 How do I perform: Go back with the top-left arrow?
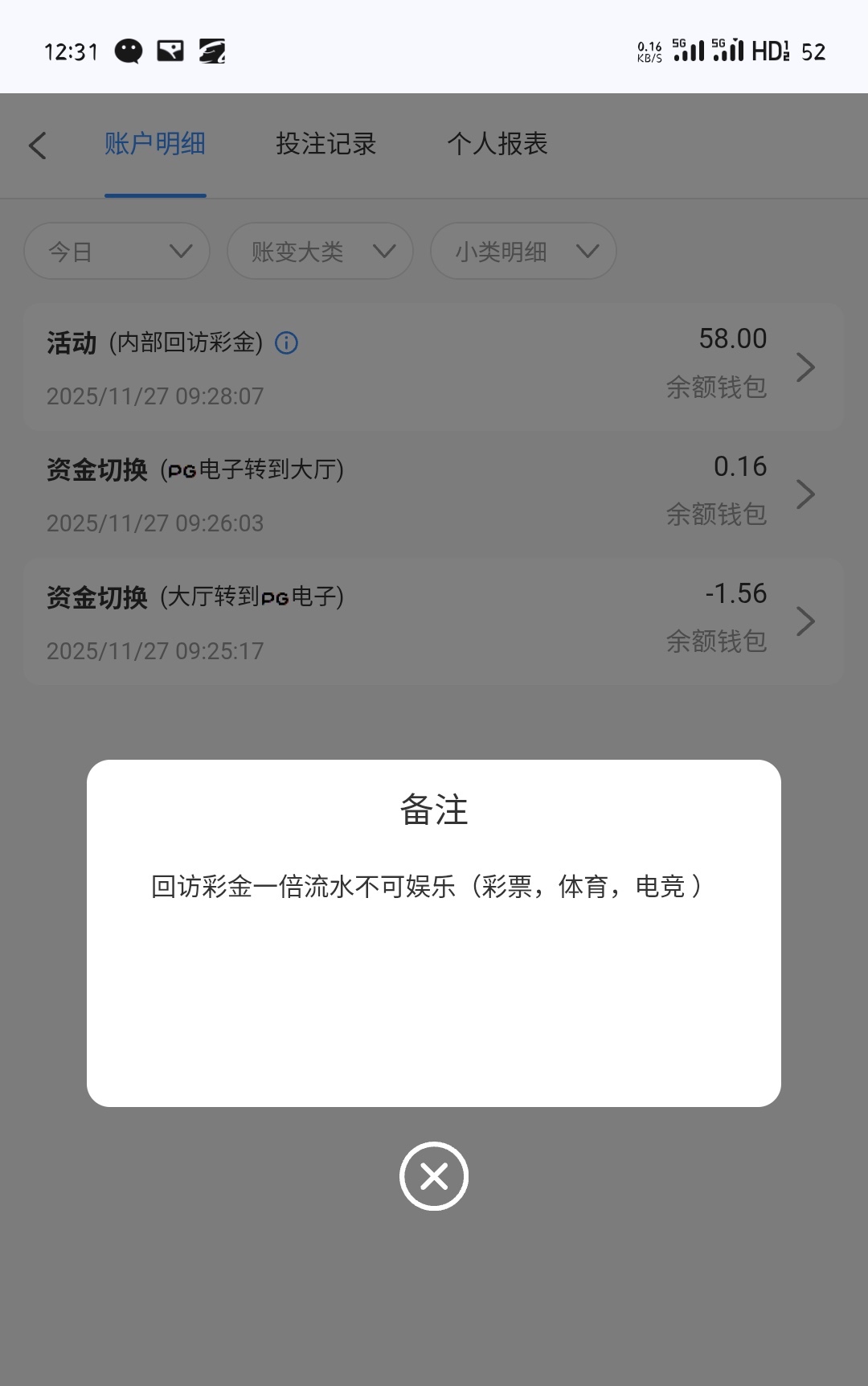37,146
